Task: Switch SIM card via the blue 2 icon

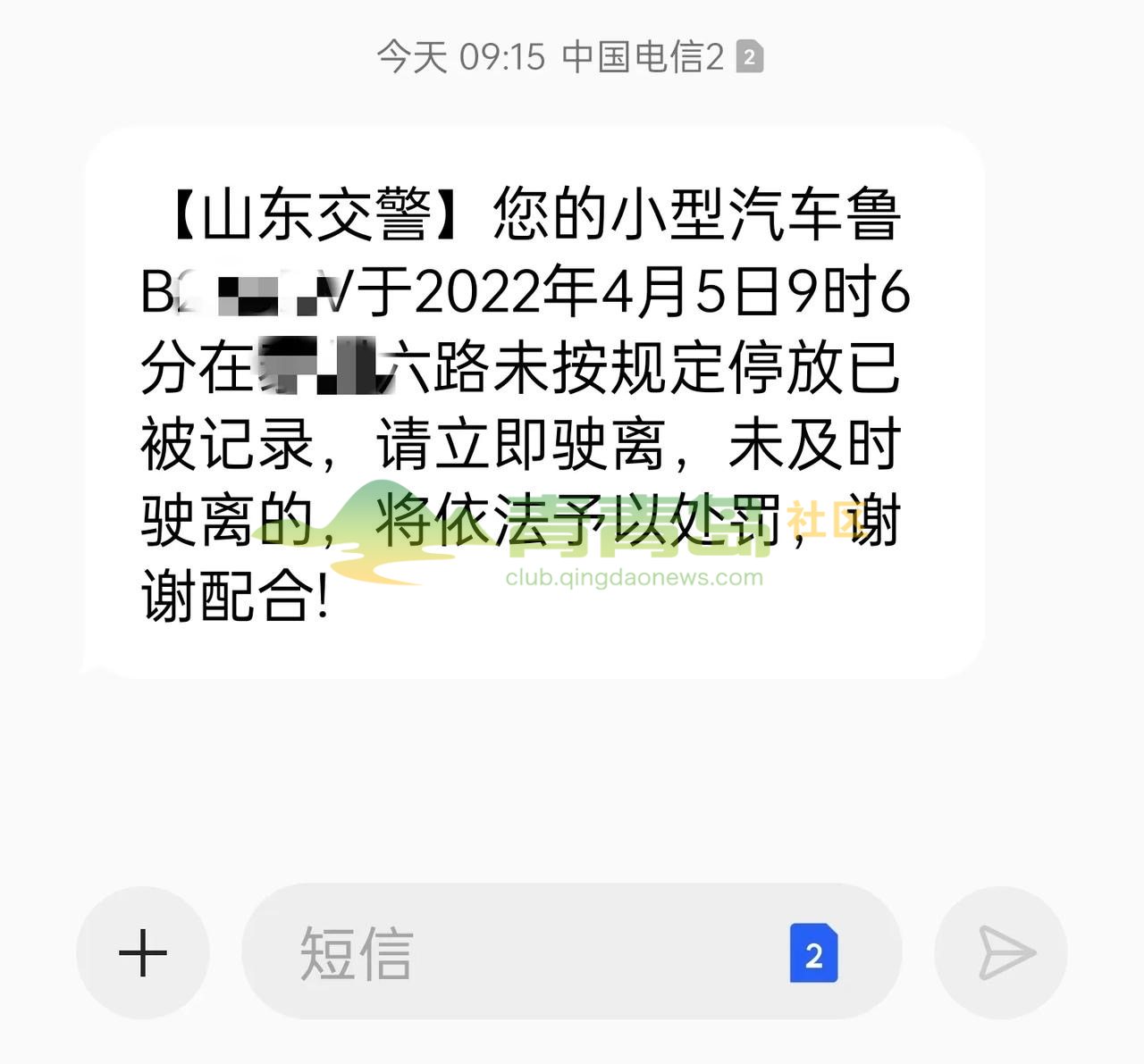Action: (813, 954)
